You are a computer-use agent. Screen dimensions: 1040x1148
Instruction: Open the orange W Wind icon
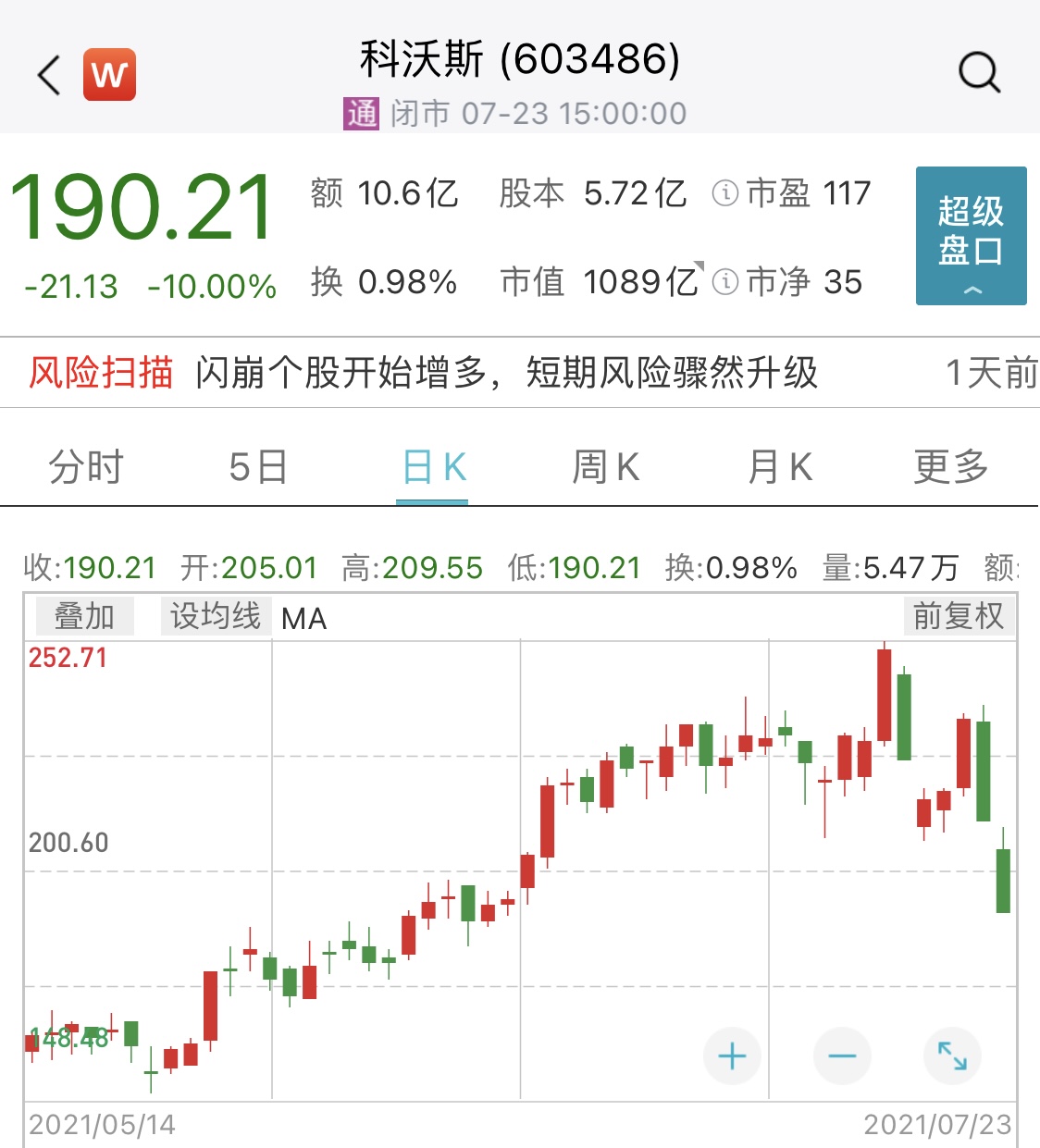click(110, 74)
